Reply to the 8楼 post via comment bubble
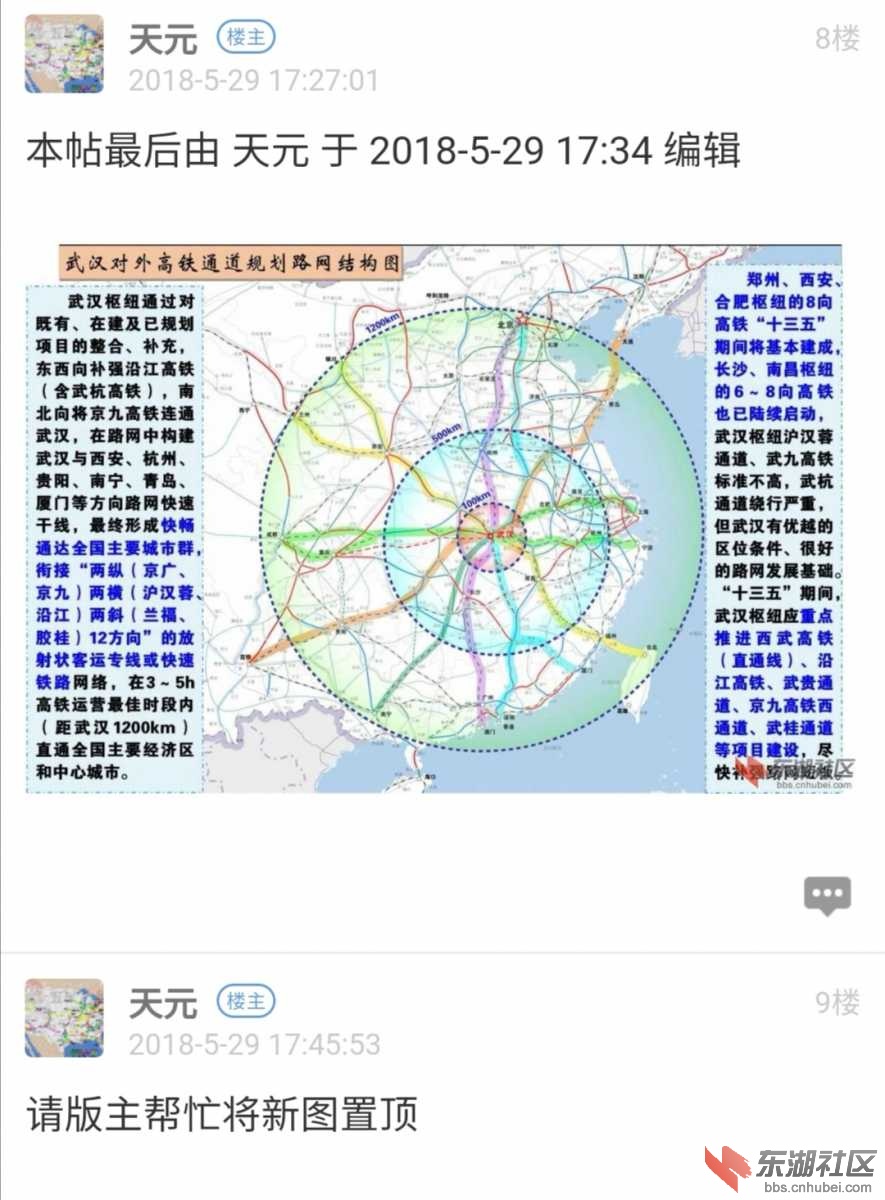The image size is (885, 1200). [827, 895]
